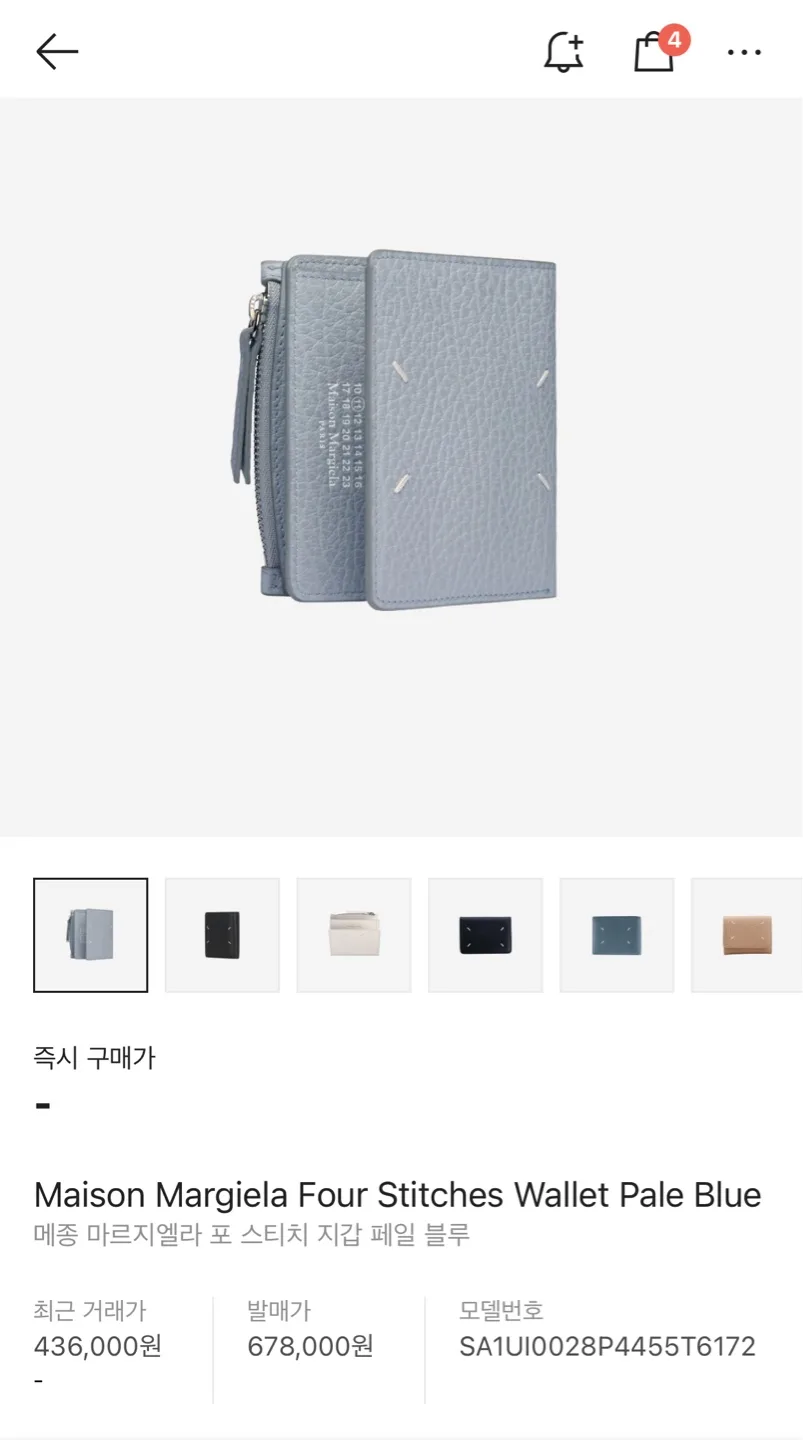
Task: Select the white wallet color variant
Action: 353,934
